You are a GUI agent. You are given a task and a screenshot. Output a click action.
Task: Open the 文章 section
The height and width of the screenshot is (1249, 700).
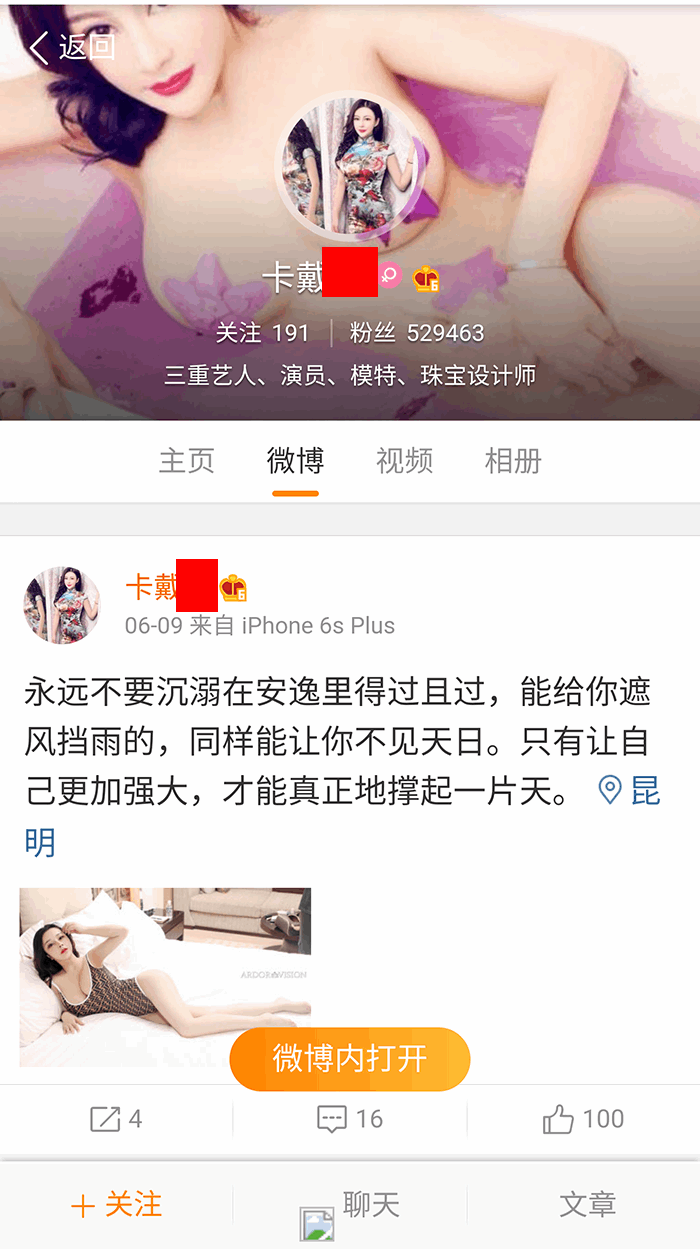click(x=587, y=1205)
